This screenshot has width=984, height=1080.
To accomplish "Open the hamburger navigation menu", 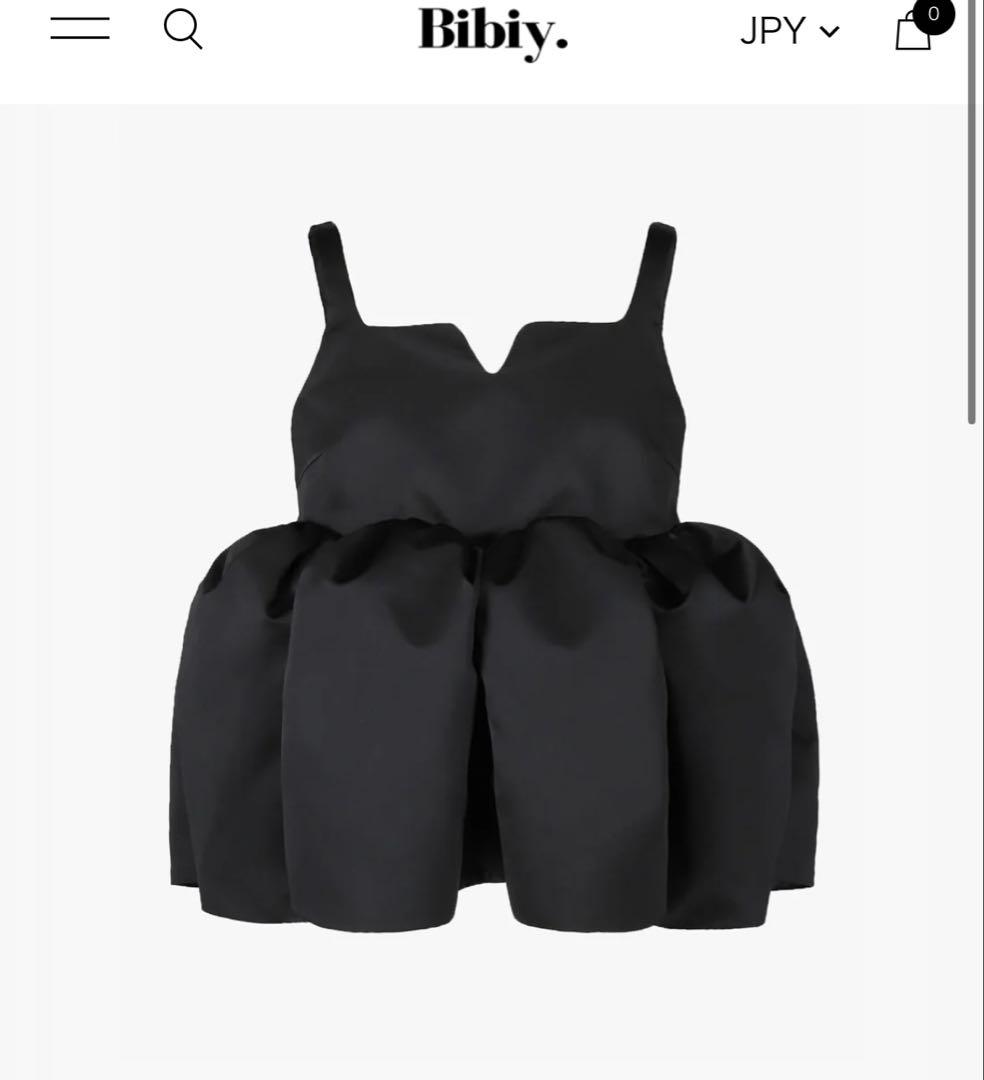I will pyautogui.click(x=80, y=29).
